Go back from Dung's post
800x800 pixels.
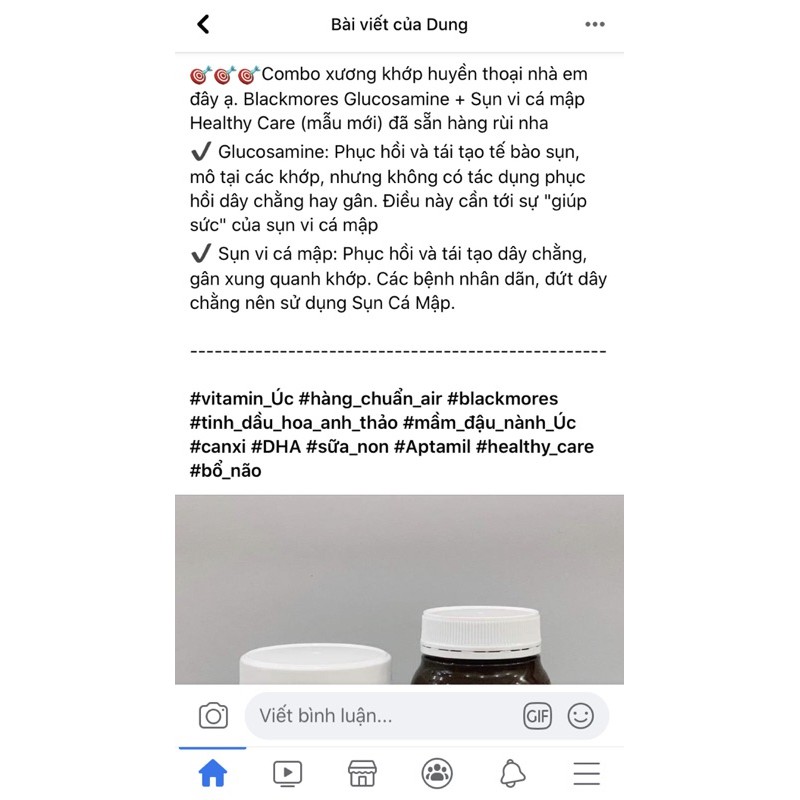tap(204, 24)
